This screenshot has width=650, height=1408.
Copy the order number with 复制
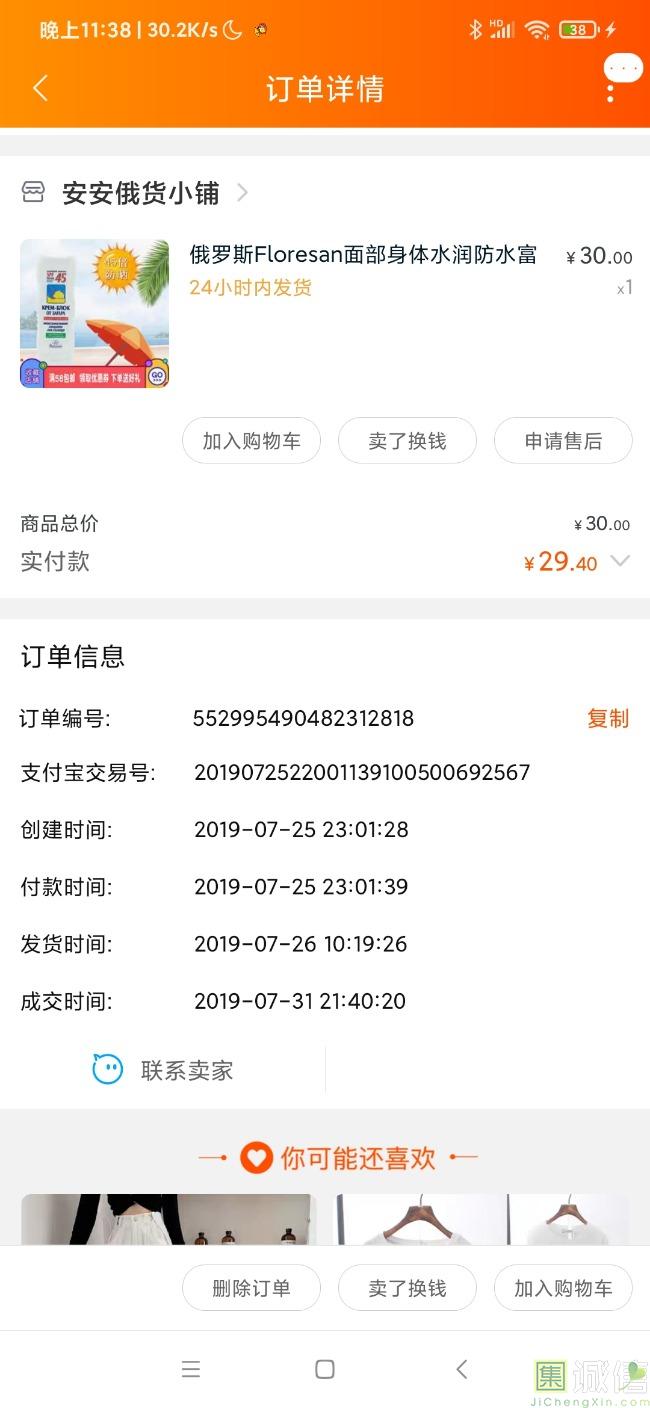pos(607,718)
